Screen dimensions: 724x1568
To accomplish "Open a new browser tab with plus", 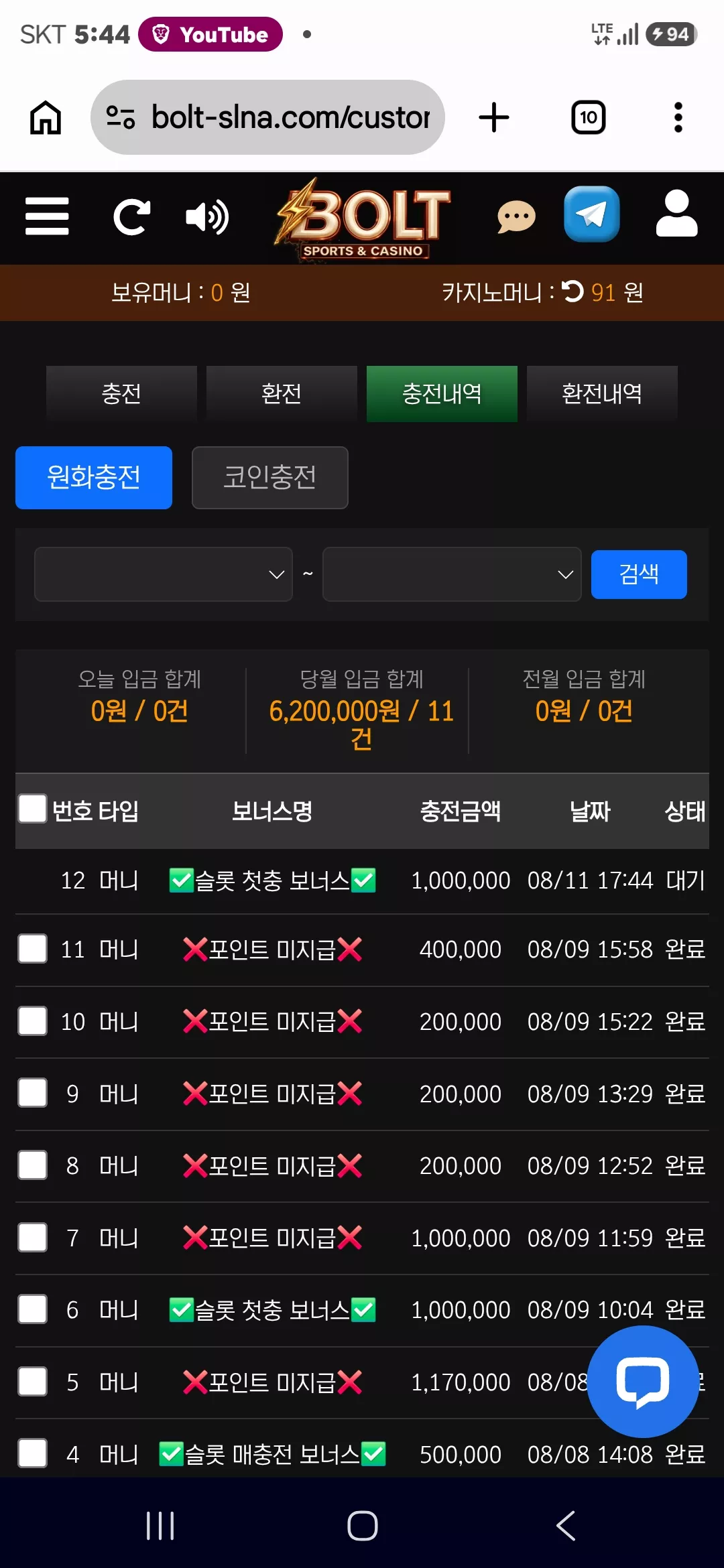I will pyautogui.click(x=494, y=117).
